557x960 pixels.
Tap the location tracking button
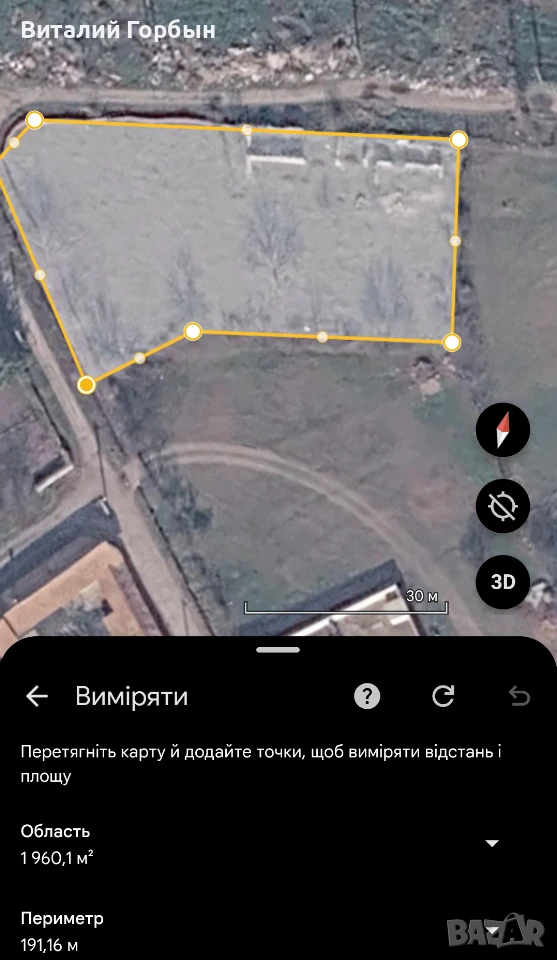[503, 506]
